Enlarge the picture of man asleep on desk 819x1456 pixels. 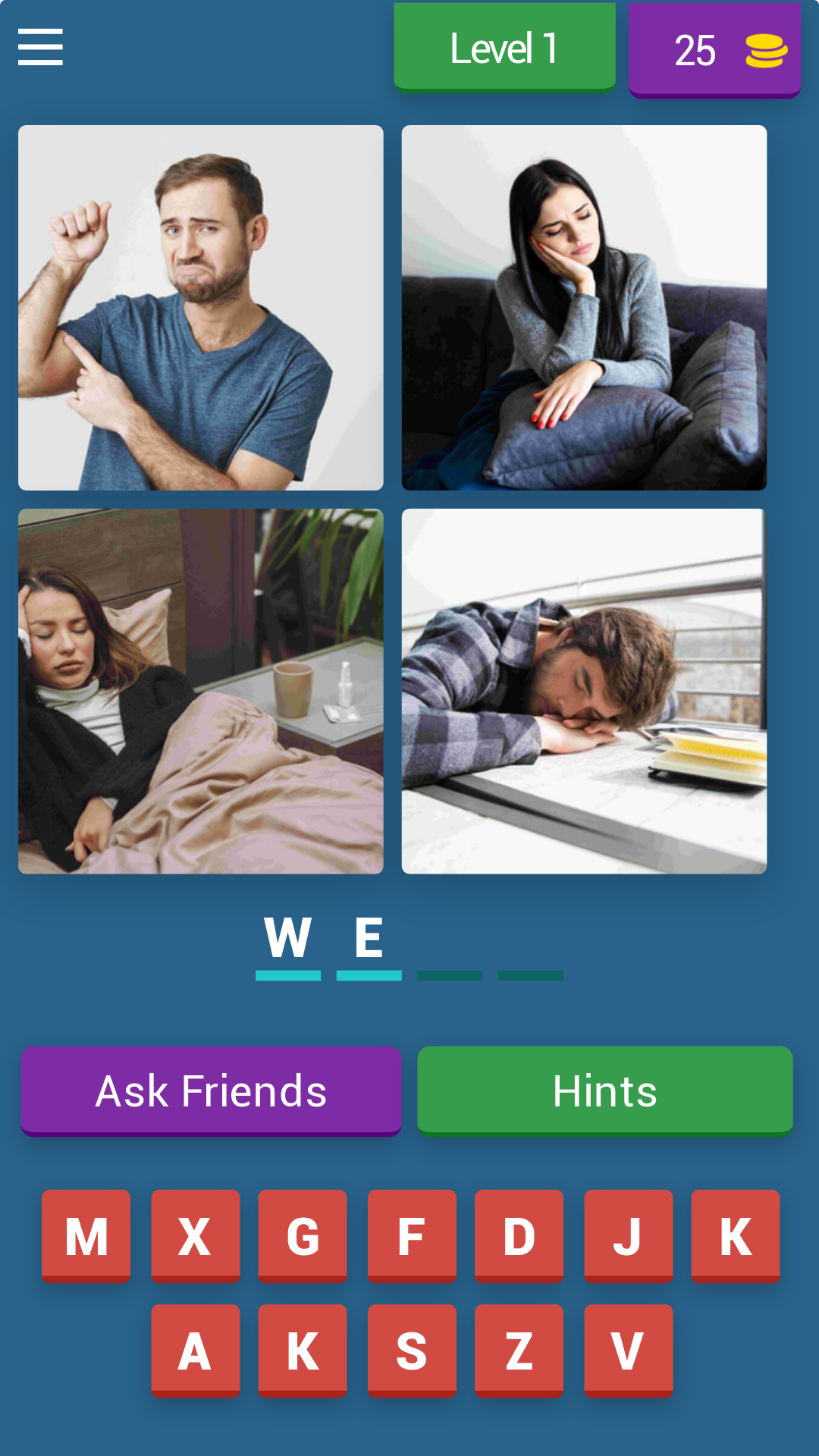coord(584,691)
